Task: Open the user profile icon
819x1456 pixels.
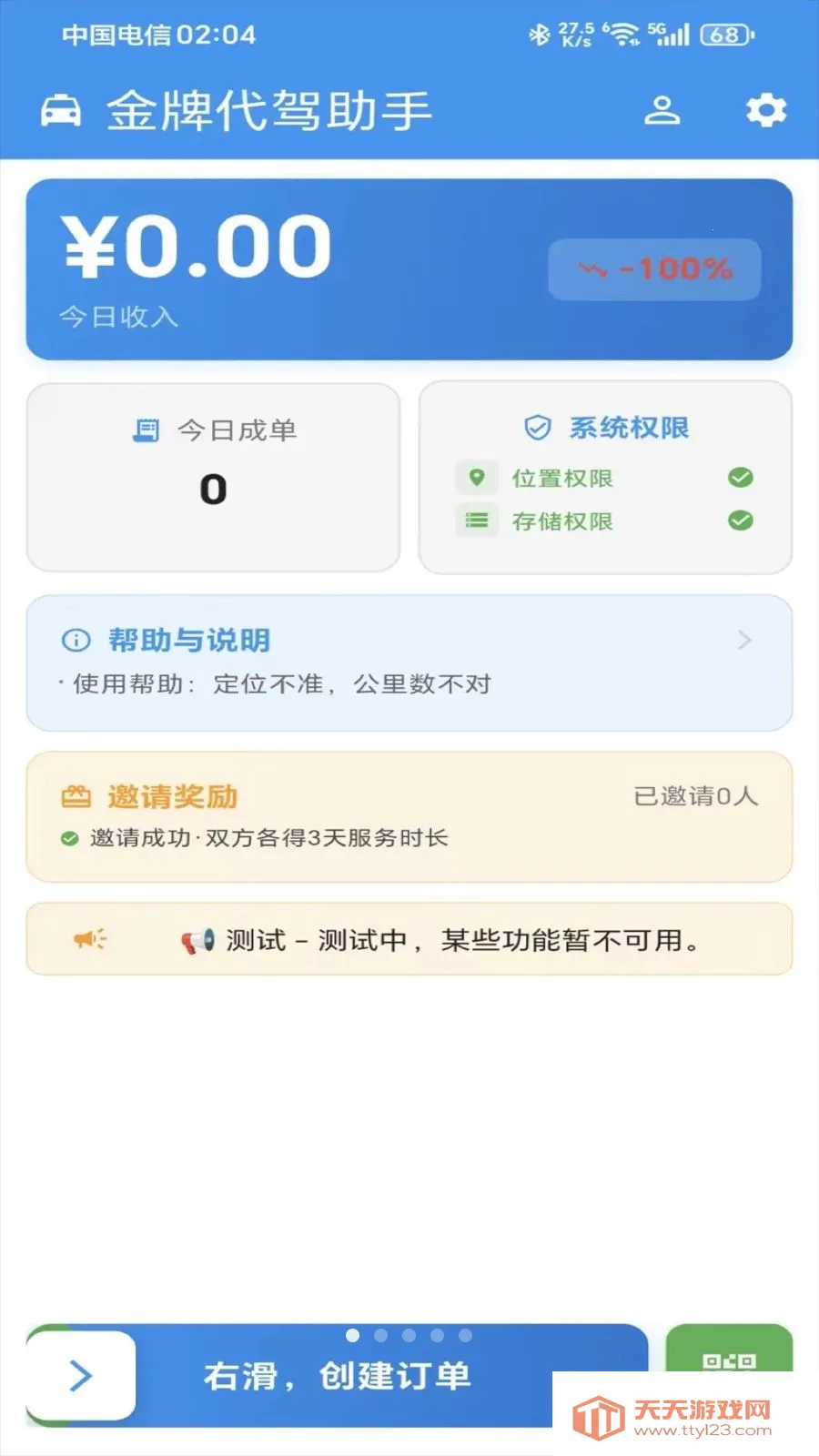Action: (662, 110)
